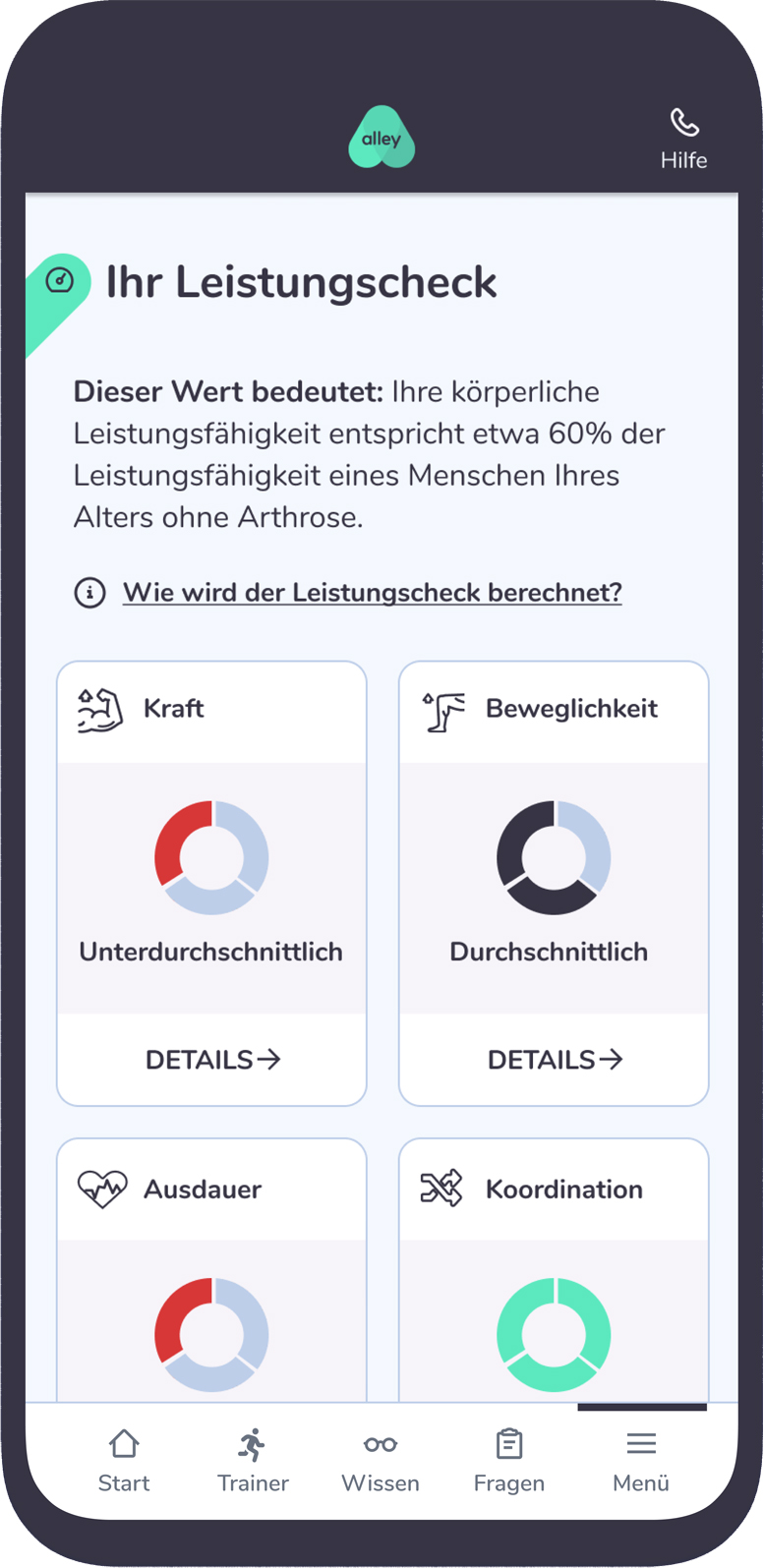This screenshot has width=764, height=1568.
Task: Open DETAILS for Kraft
Action: [x=212, y=1060]
